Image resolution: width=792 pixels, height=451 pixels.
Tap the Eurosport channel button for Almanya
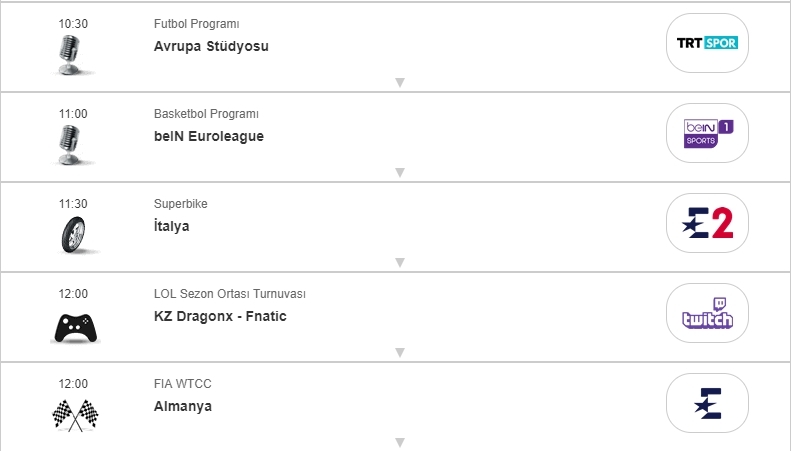click(707, 403)
